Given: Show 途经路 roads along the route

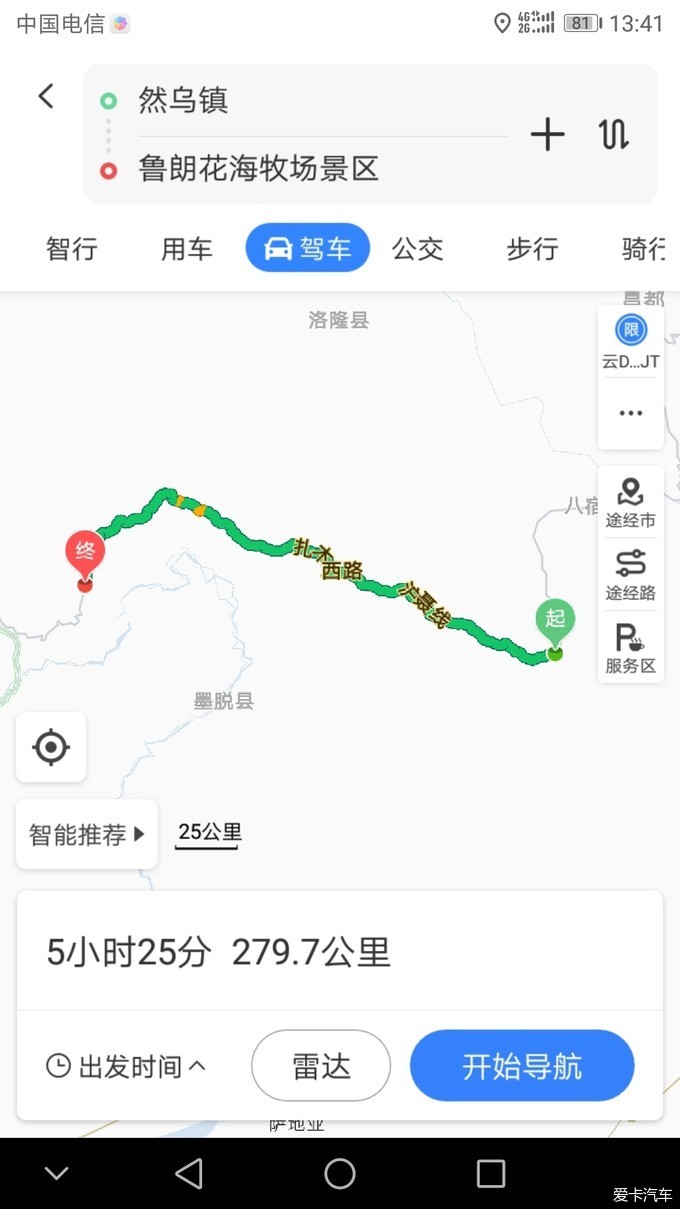Looking at the screenshot, I should (x=630, y=575).
